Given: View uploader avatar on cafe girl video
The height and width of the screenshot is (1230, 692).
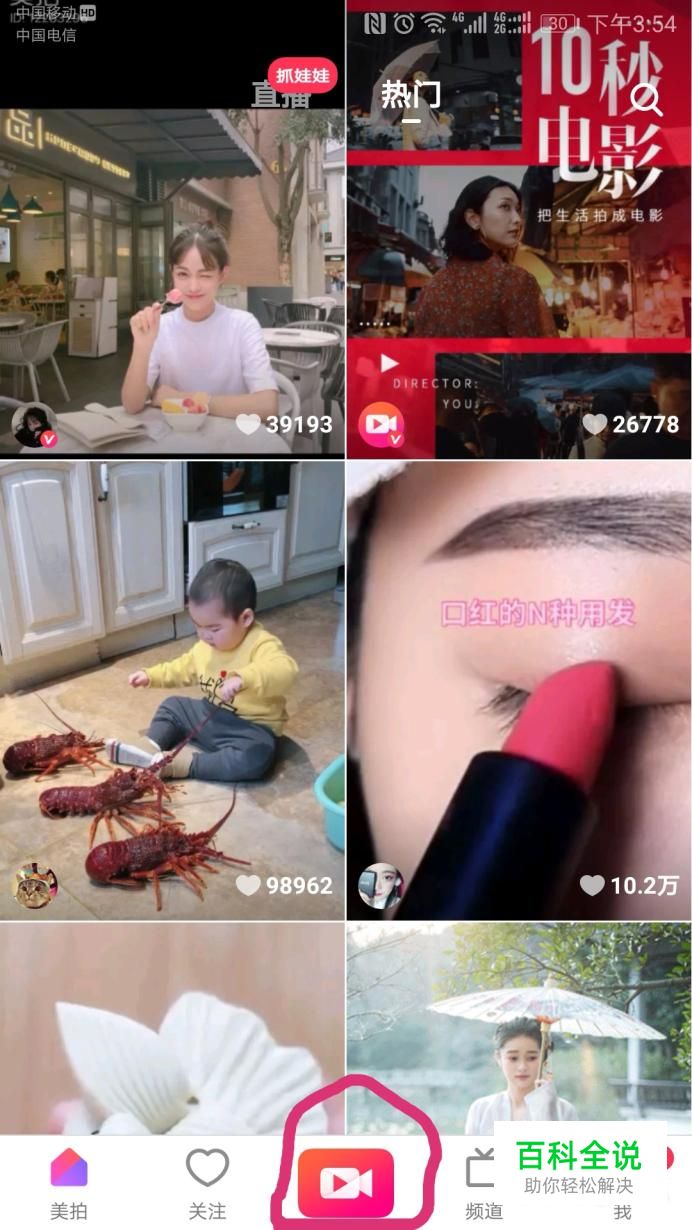Looking at the screenshot, I should [x=34, y=425].
